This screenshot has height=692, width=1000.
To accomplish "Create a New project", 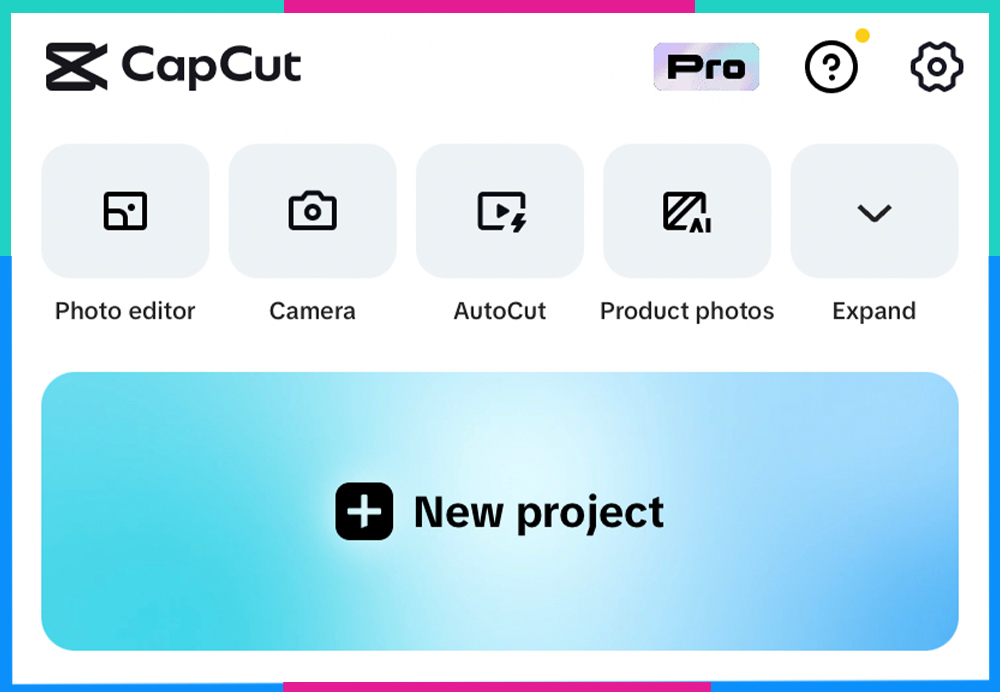I will [500, 511].
